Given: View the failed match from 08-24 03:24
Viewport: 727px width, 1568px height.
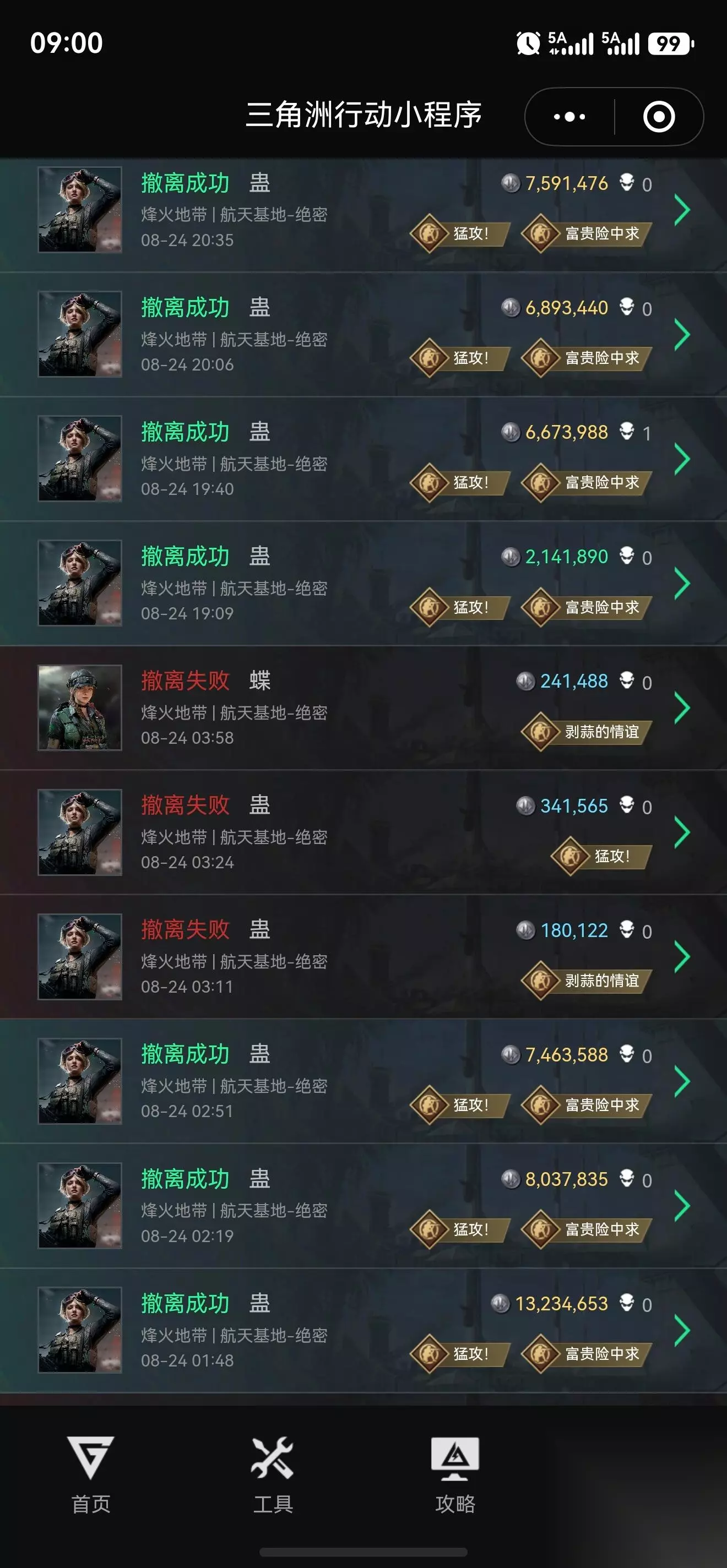Looking at the screenshot, I should 363,832.
